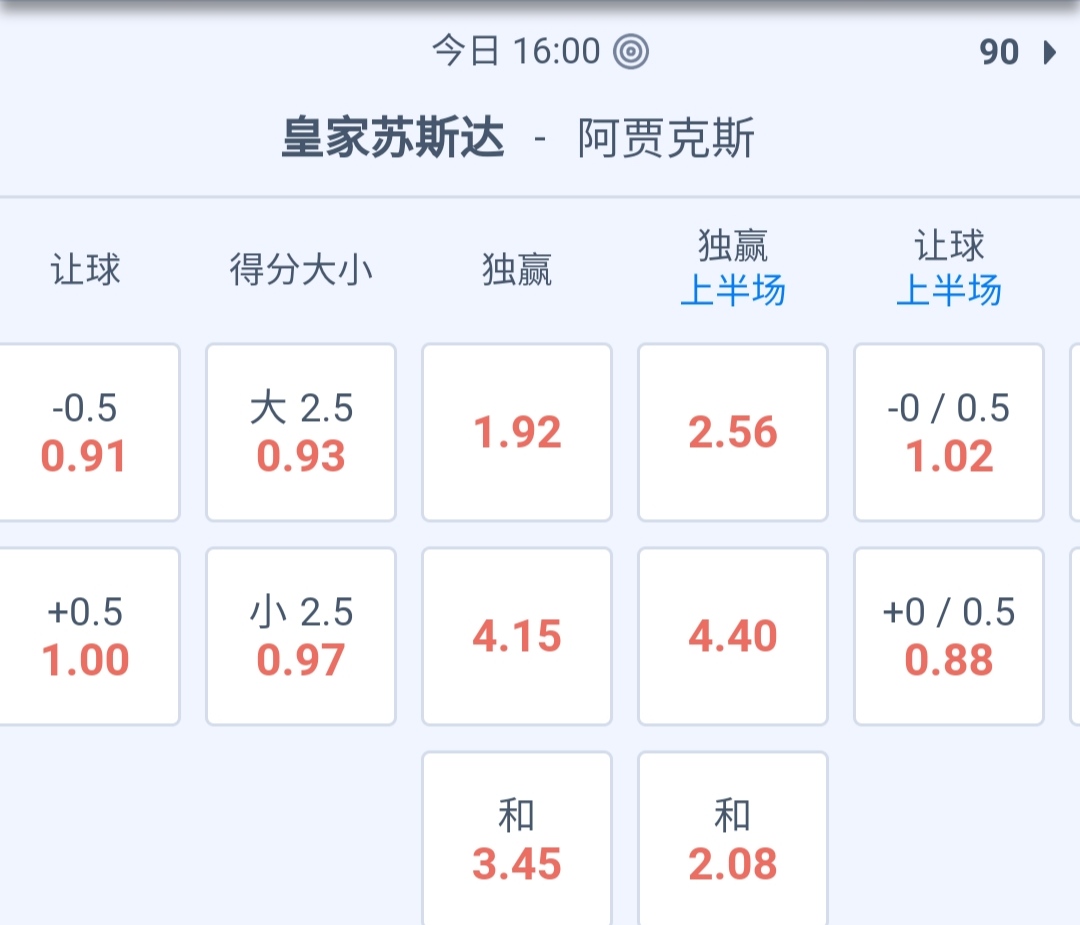The image size is (1080, 925).
Task: Select first-half handicap -0/0.5 at 1.02
Action: click(x=949, y=432)
